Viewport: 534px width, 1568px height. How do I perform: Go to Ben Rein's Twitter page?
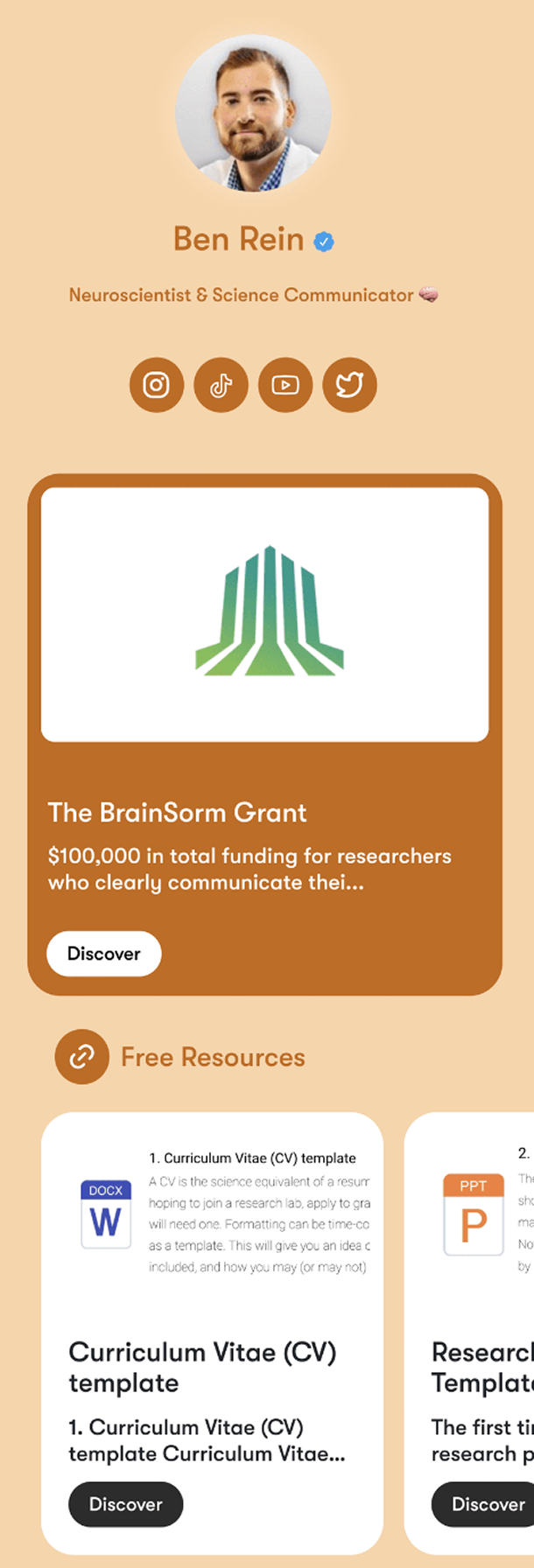(349, 385)
